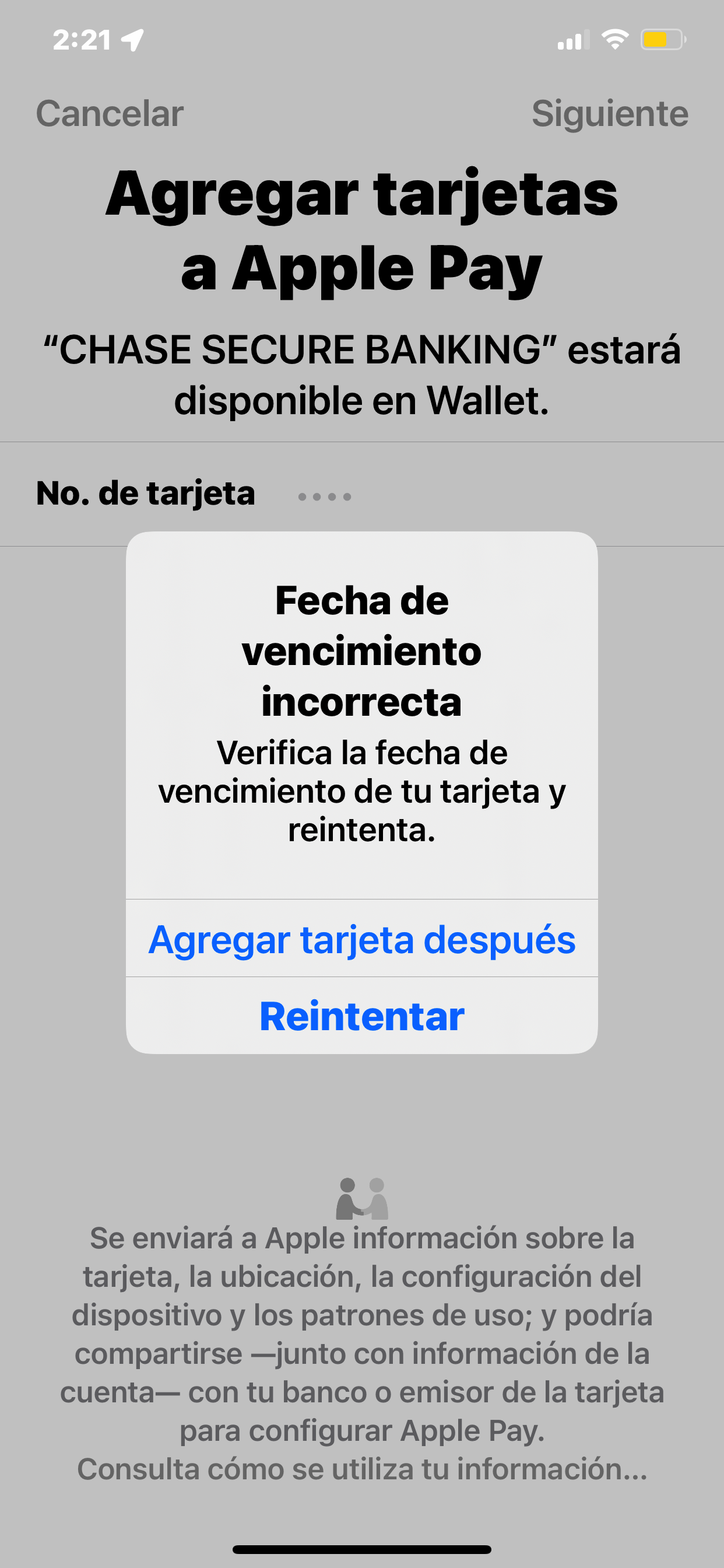Screen dimensions: 724x1568
Task: Open Consulta cómo se utiliza tu información
Action: pos(362,1469)
